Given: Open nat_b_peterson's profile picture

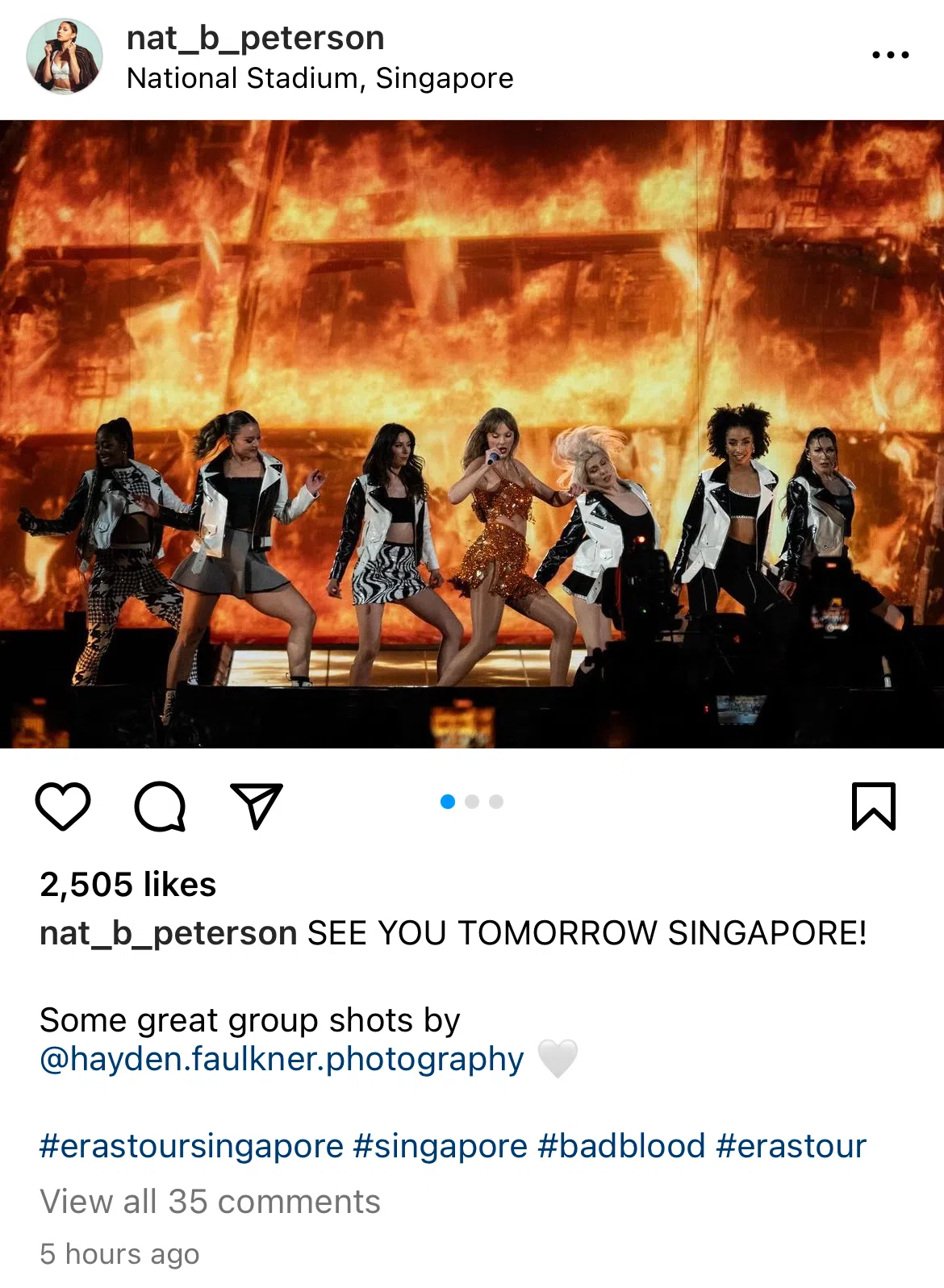Looking at the screenshot, I should point(65,56).
